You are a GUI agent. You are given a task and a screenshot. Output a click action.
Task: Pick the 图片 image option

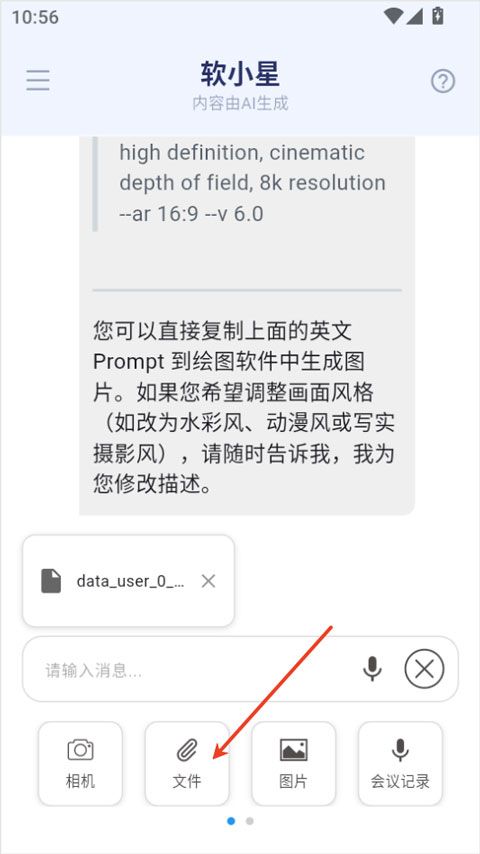click(294, 764)
